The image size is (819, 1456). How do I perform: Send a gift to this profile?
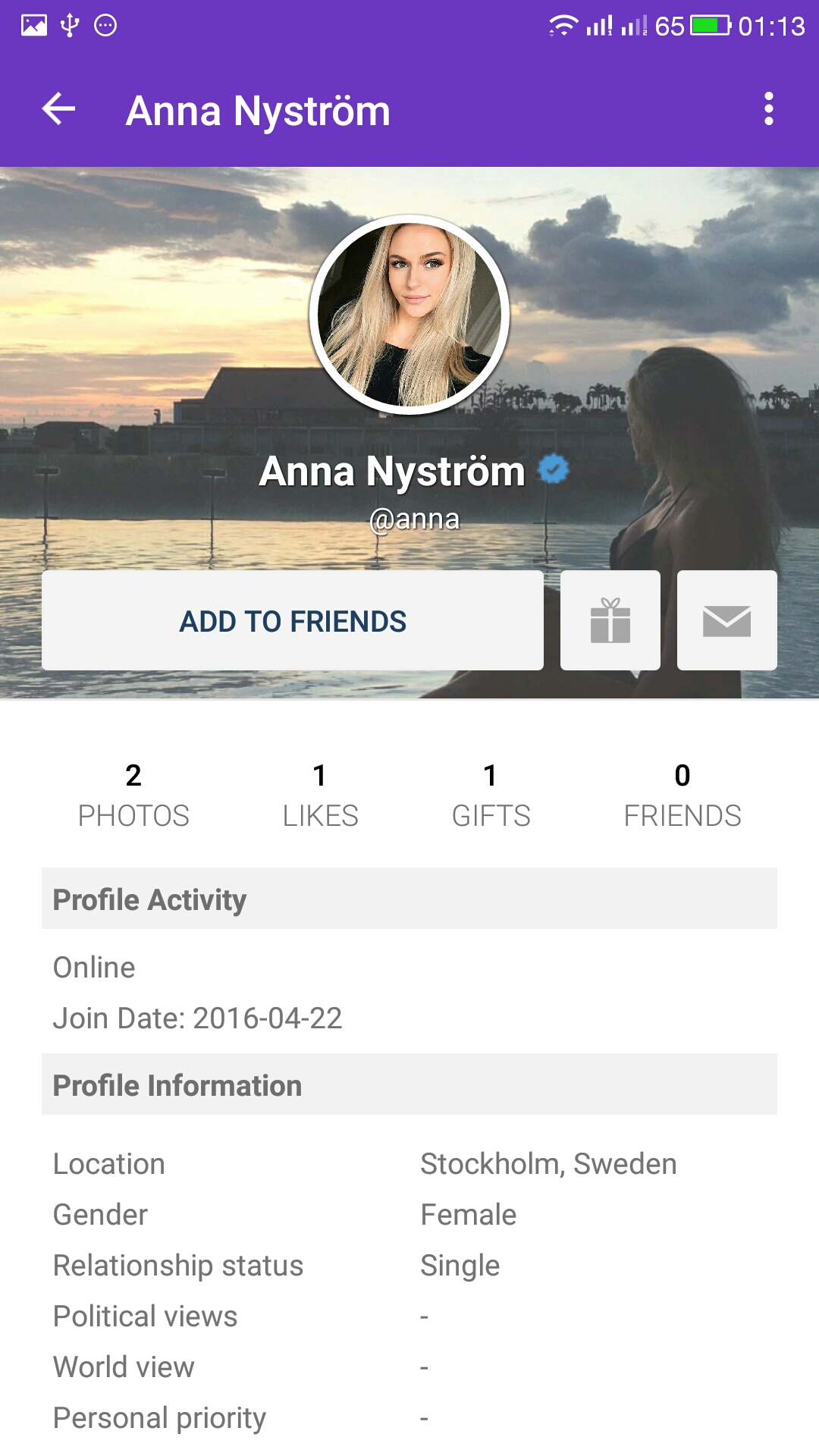click(x=610, y=620)
